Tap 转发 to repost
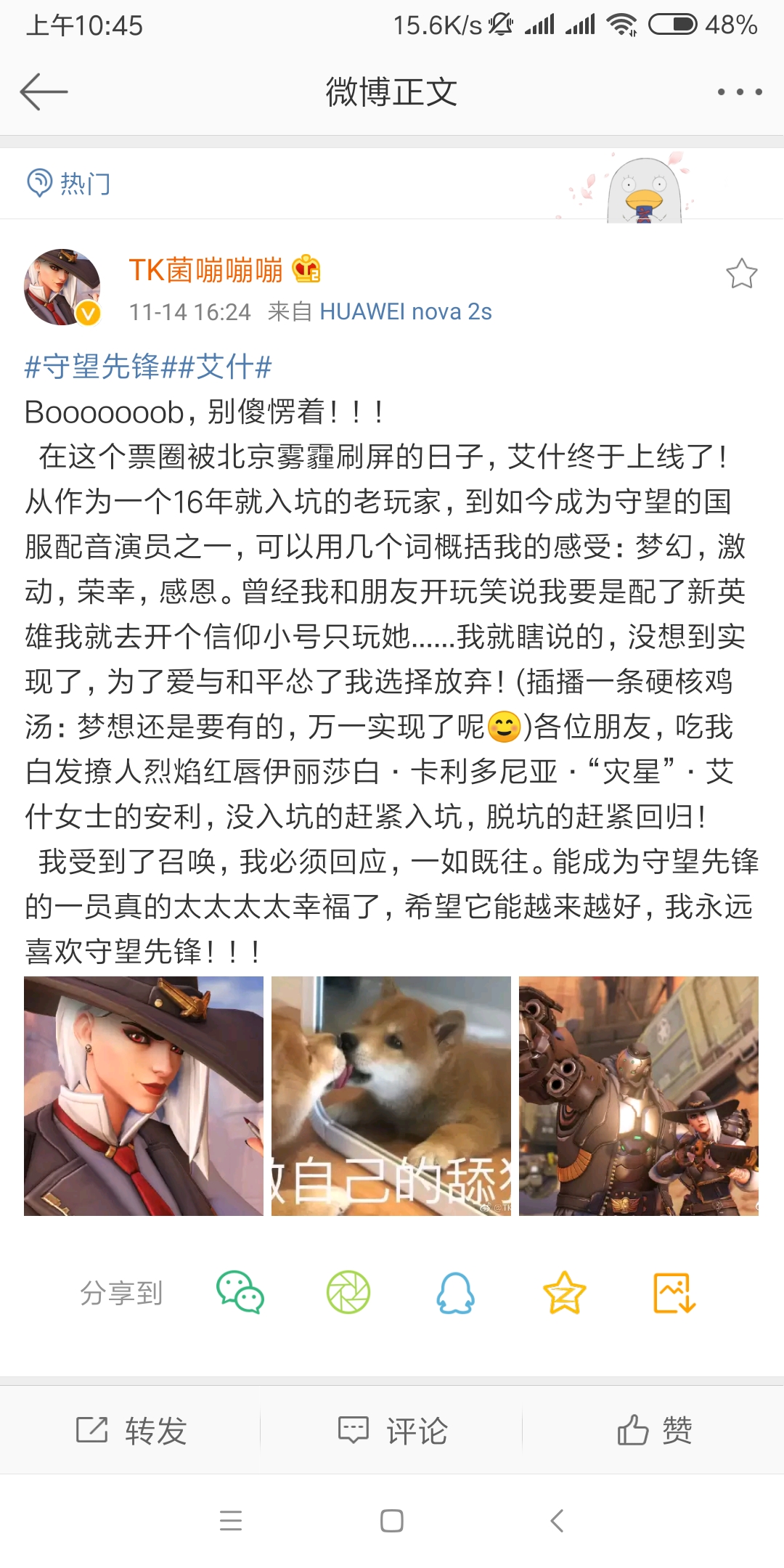Screen dimensions: 784x1568 tap(131, 1430)
